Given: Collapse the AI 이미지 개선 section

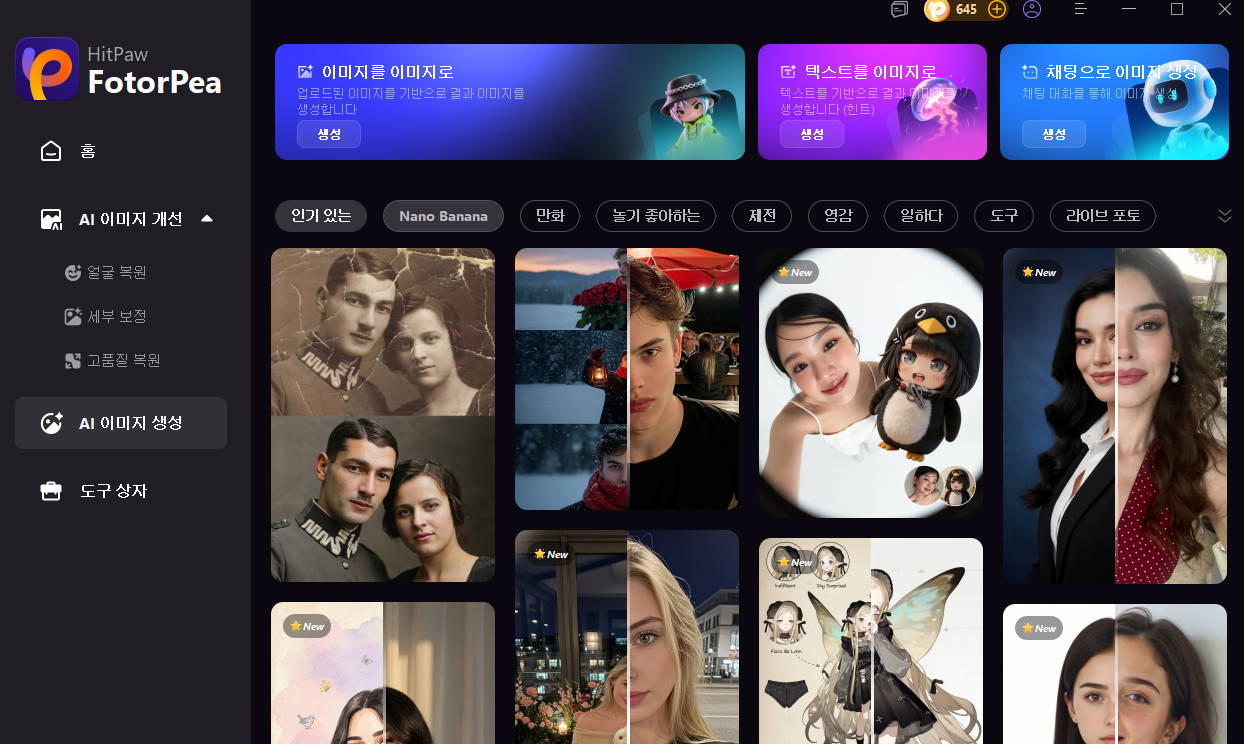Looking at the screenshot, I should [207, 218].
